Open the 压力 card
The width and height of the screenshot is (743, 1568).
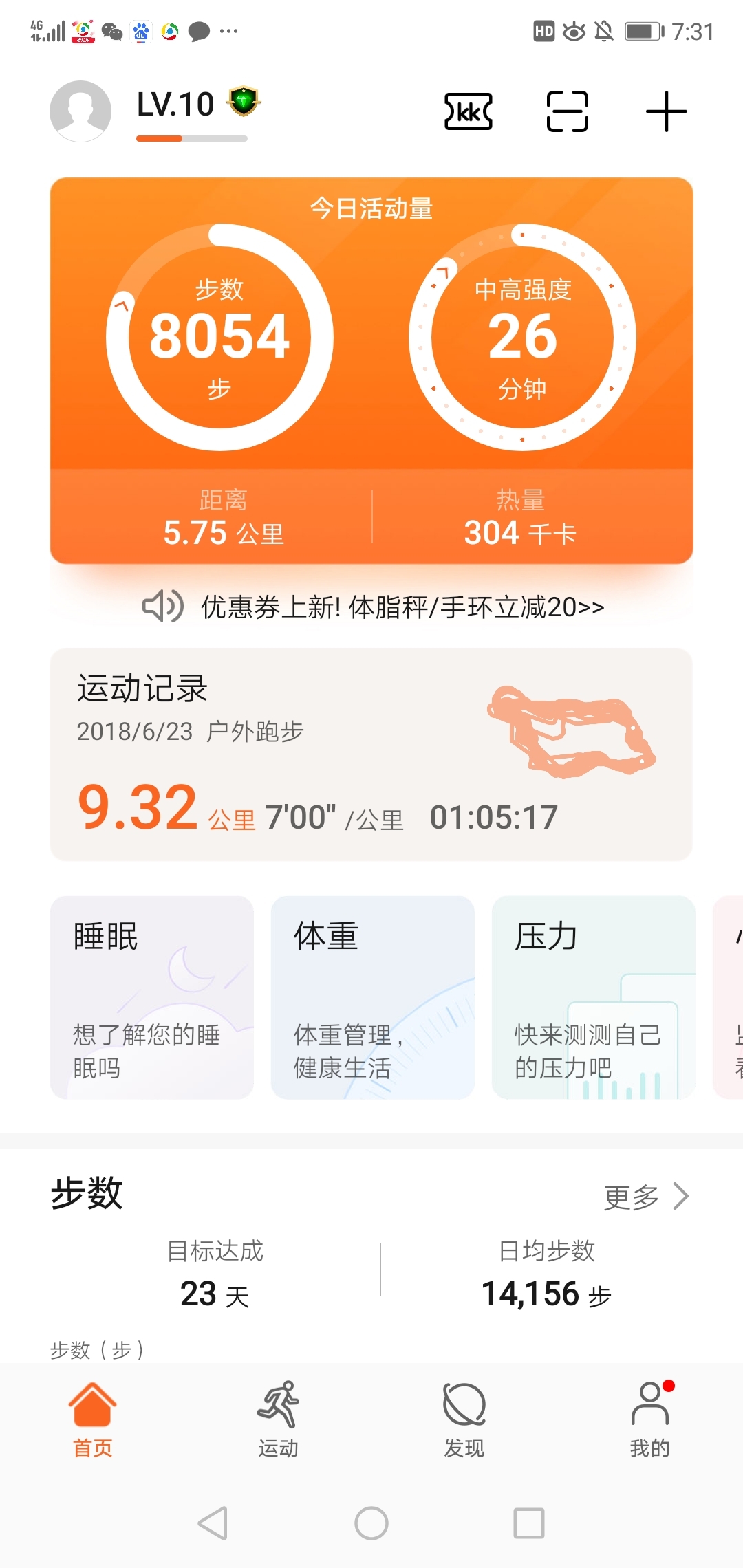pos(594,997)
